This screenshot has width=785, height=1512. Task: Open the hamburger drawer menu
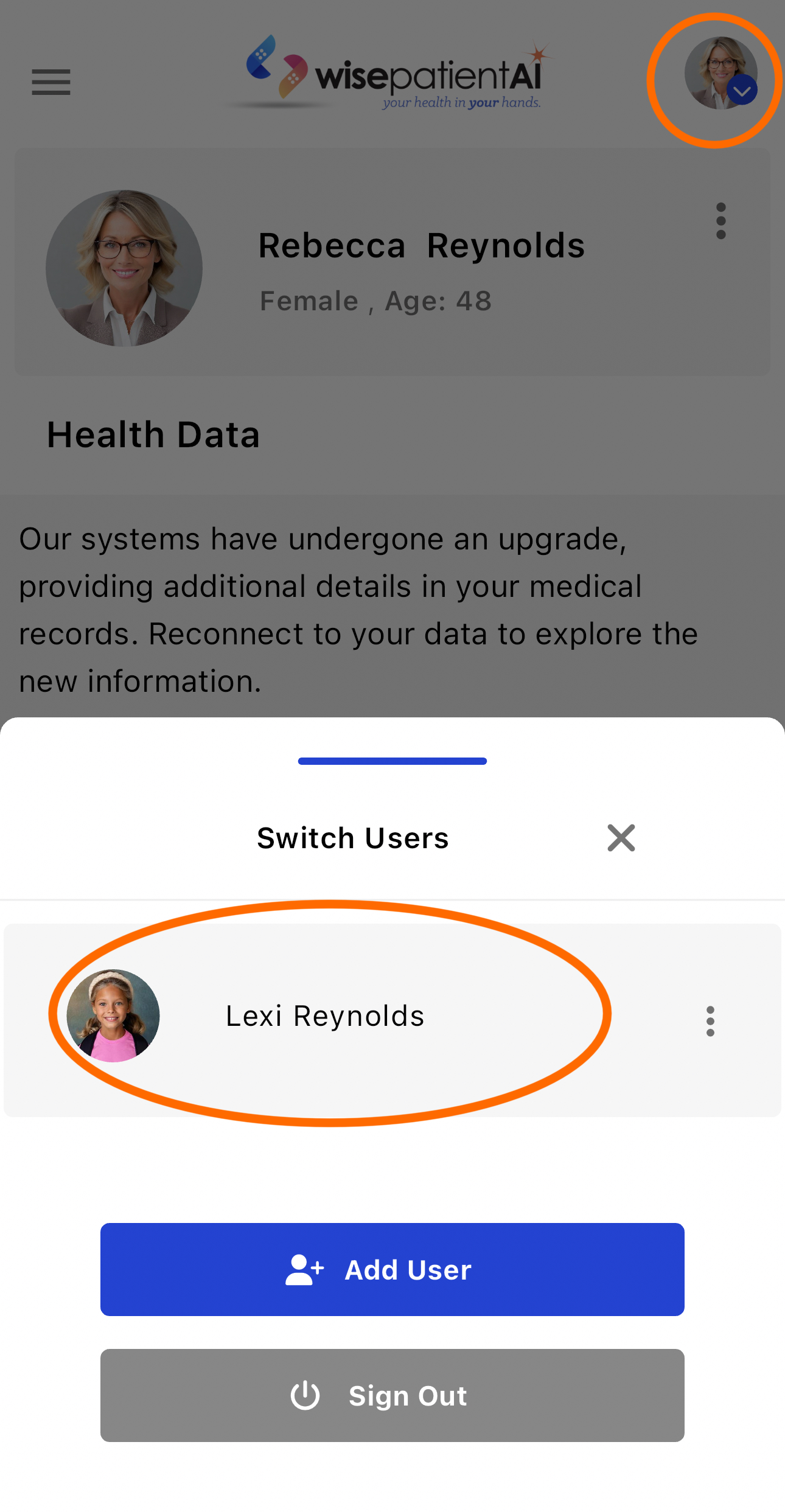(x=51, y=82)
